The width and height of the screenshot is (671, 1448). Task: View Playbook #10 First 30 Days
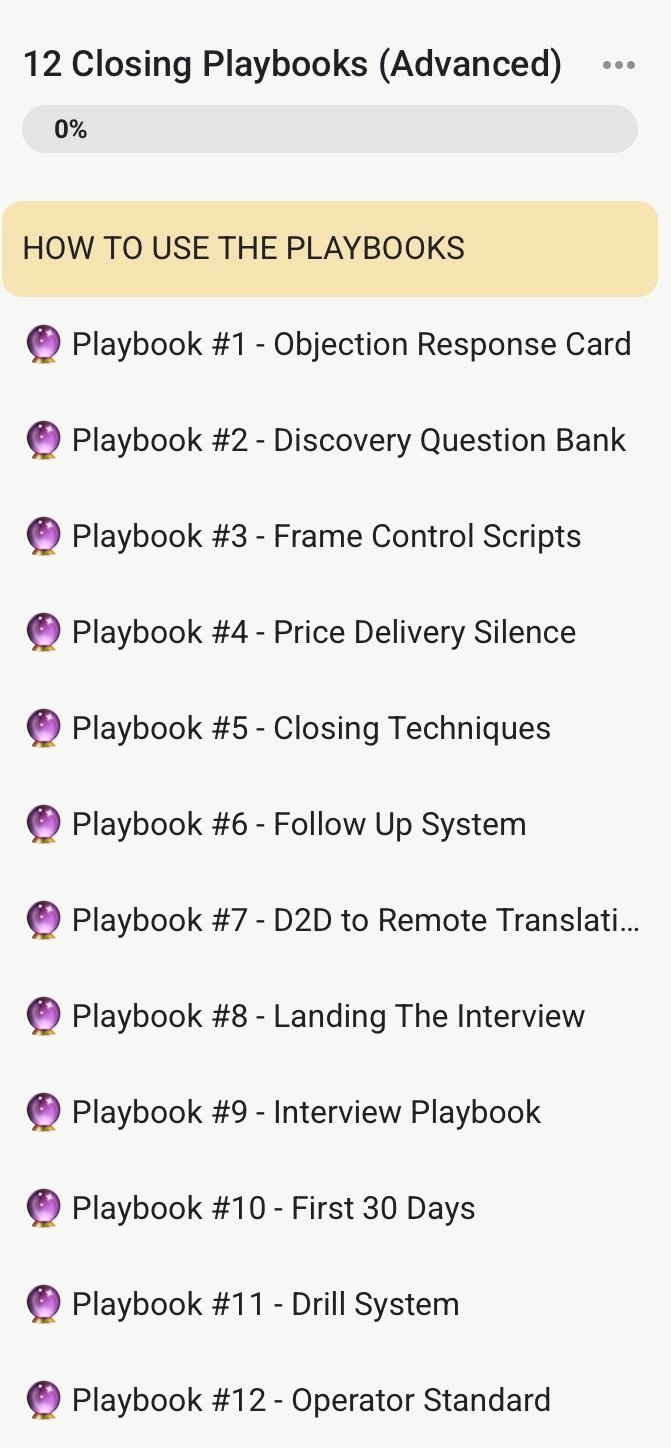(x=330, y=1209)
